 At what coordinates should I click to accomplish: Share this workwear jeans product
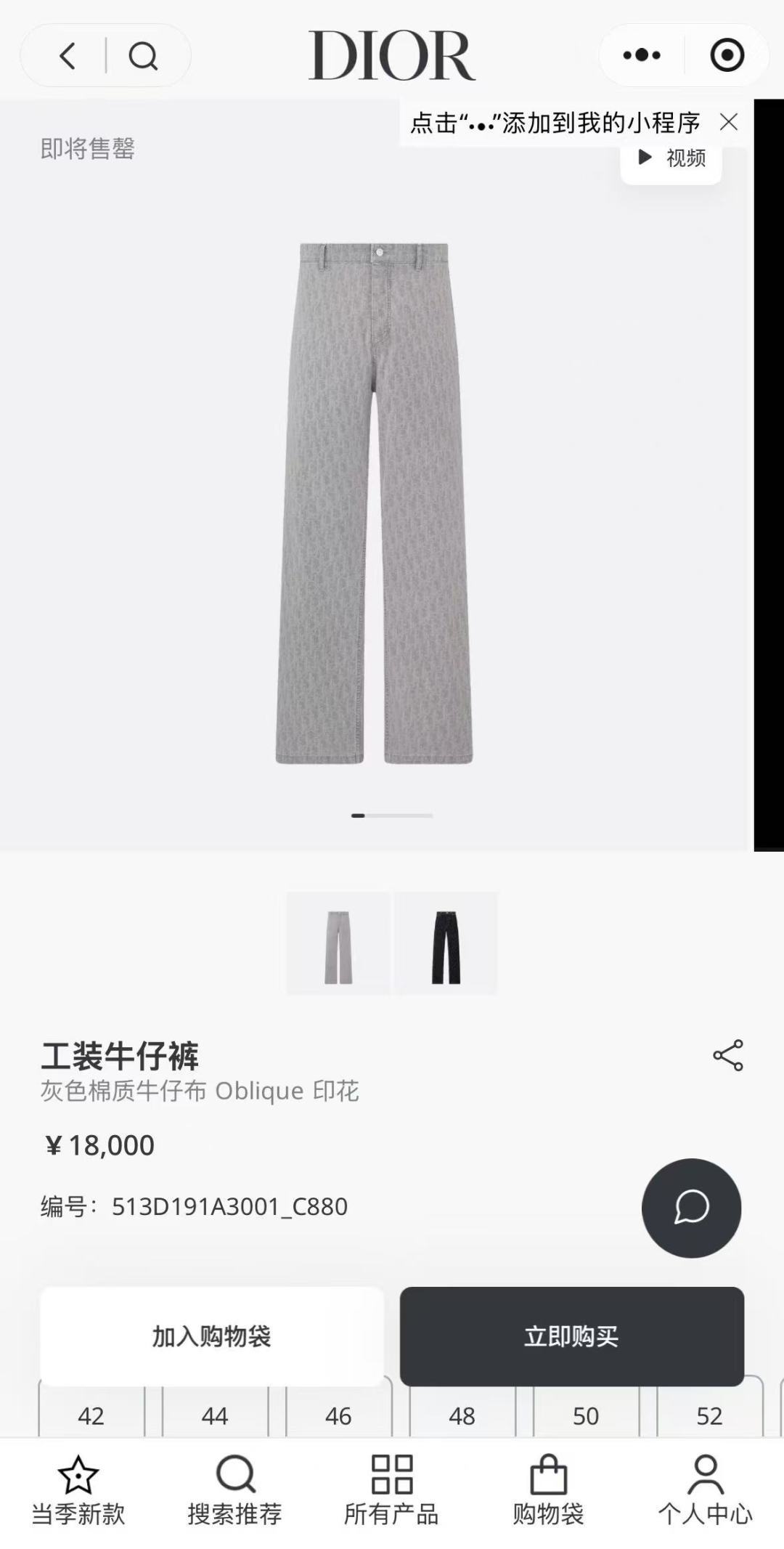pyautogui.click(x=727, y=1055)
